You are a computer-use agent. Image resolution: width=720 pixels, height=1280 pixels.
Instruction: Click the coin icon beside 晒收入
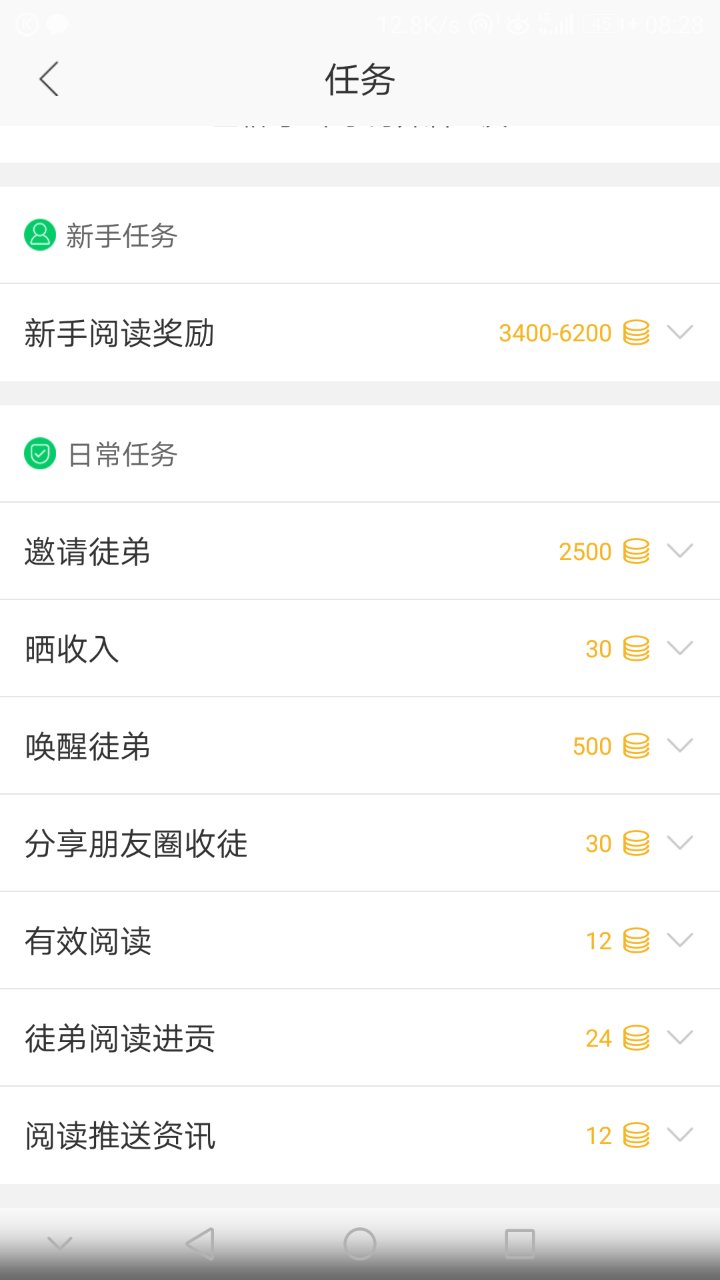637,648
